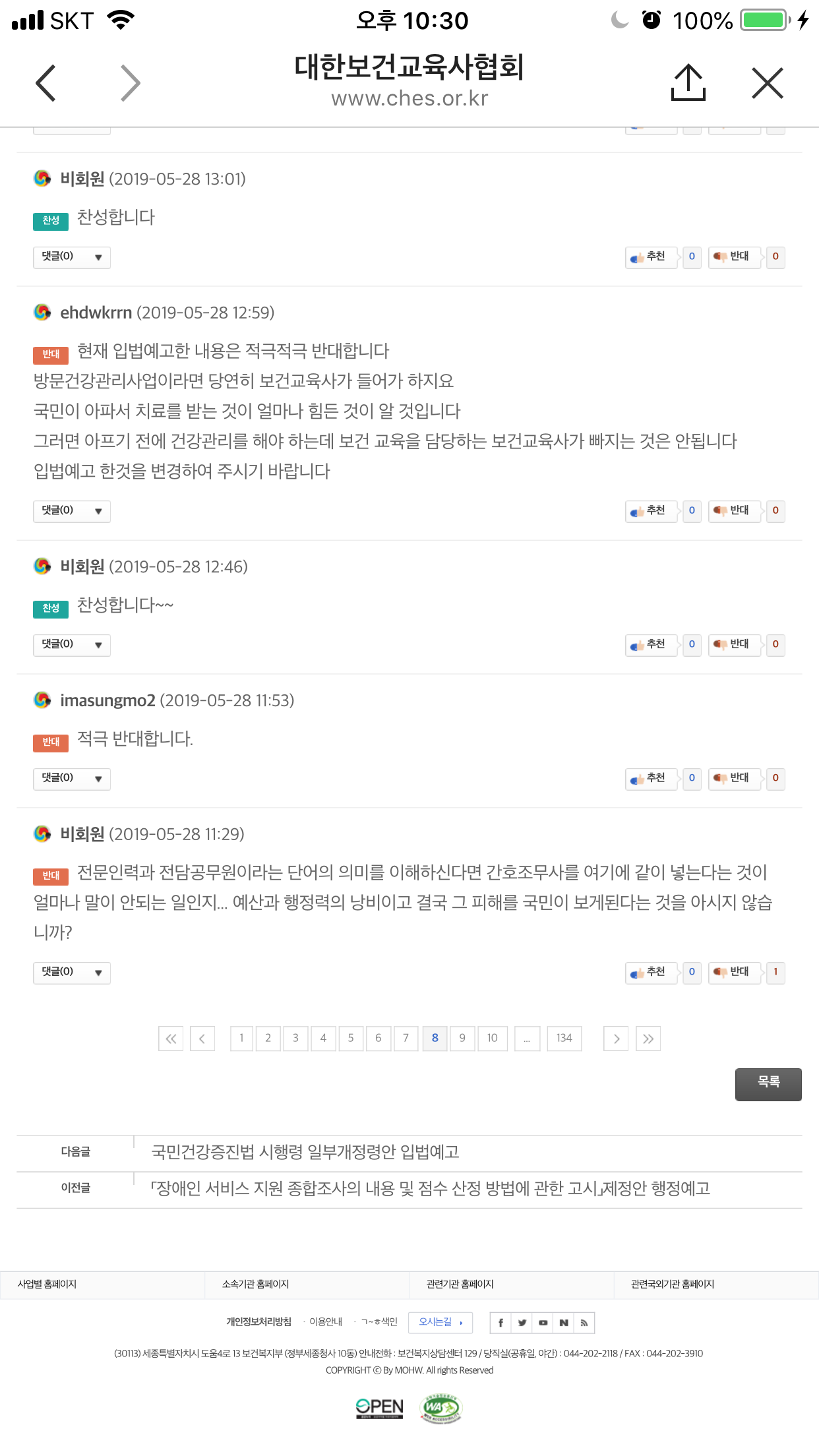Expand replies under imasungmo2's comment
Screen dimensions: 819x1456
pos(72,779)
